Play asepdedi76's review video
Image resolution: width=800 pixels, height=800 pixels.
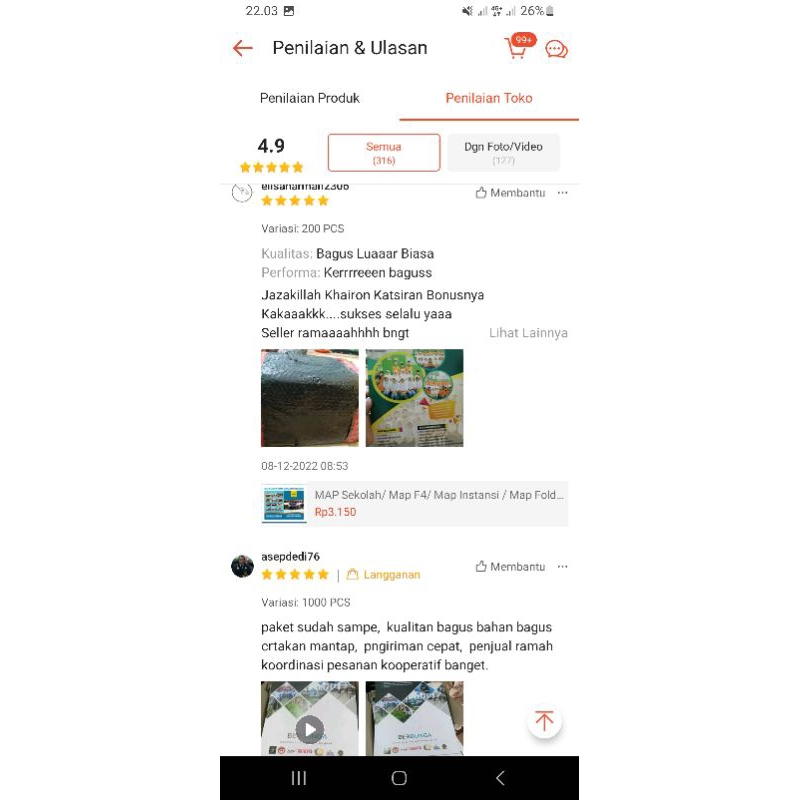pyautogui.click(x=310, y=728)
